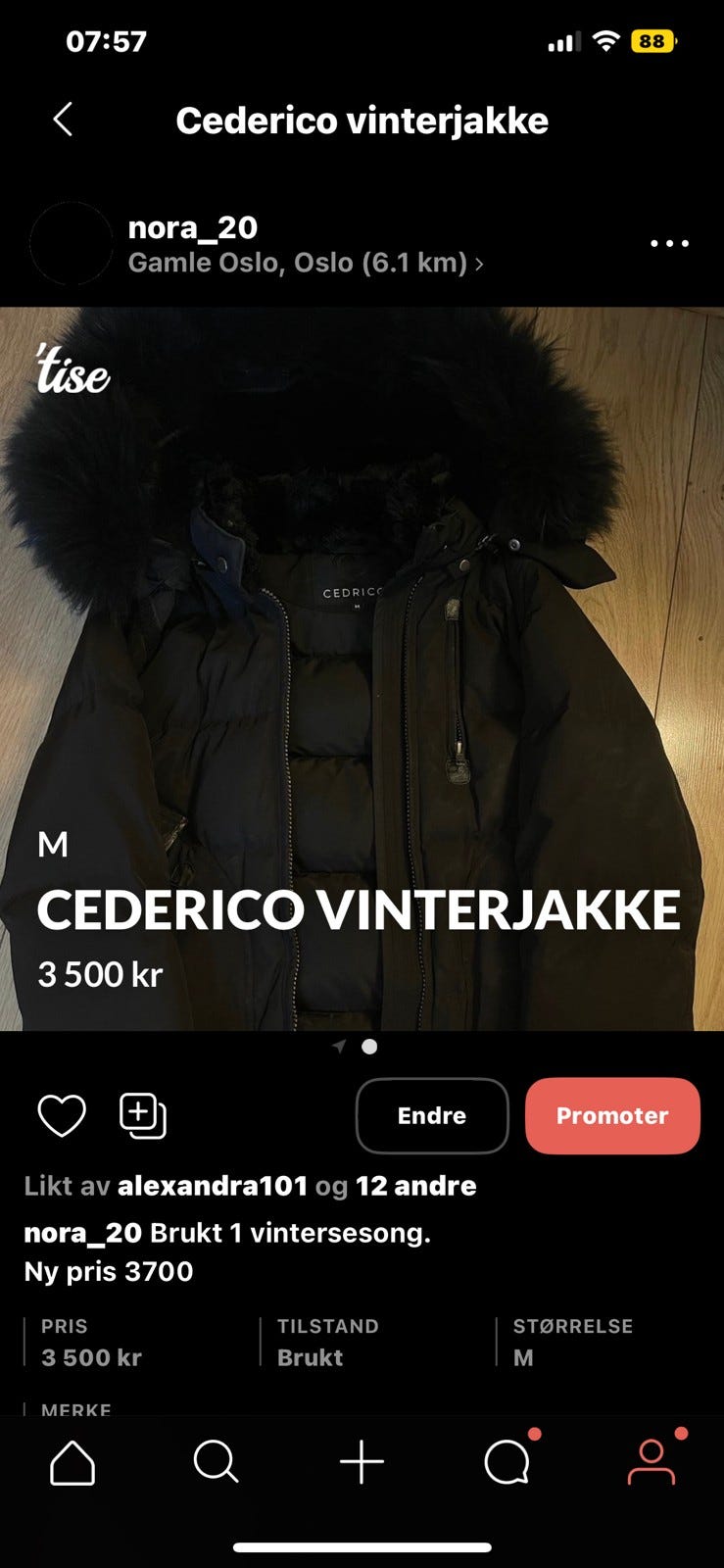Expand the MERKE section
Image resolution: width=724 pixels, height=1568 pixels.
click(75, 1411)
